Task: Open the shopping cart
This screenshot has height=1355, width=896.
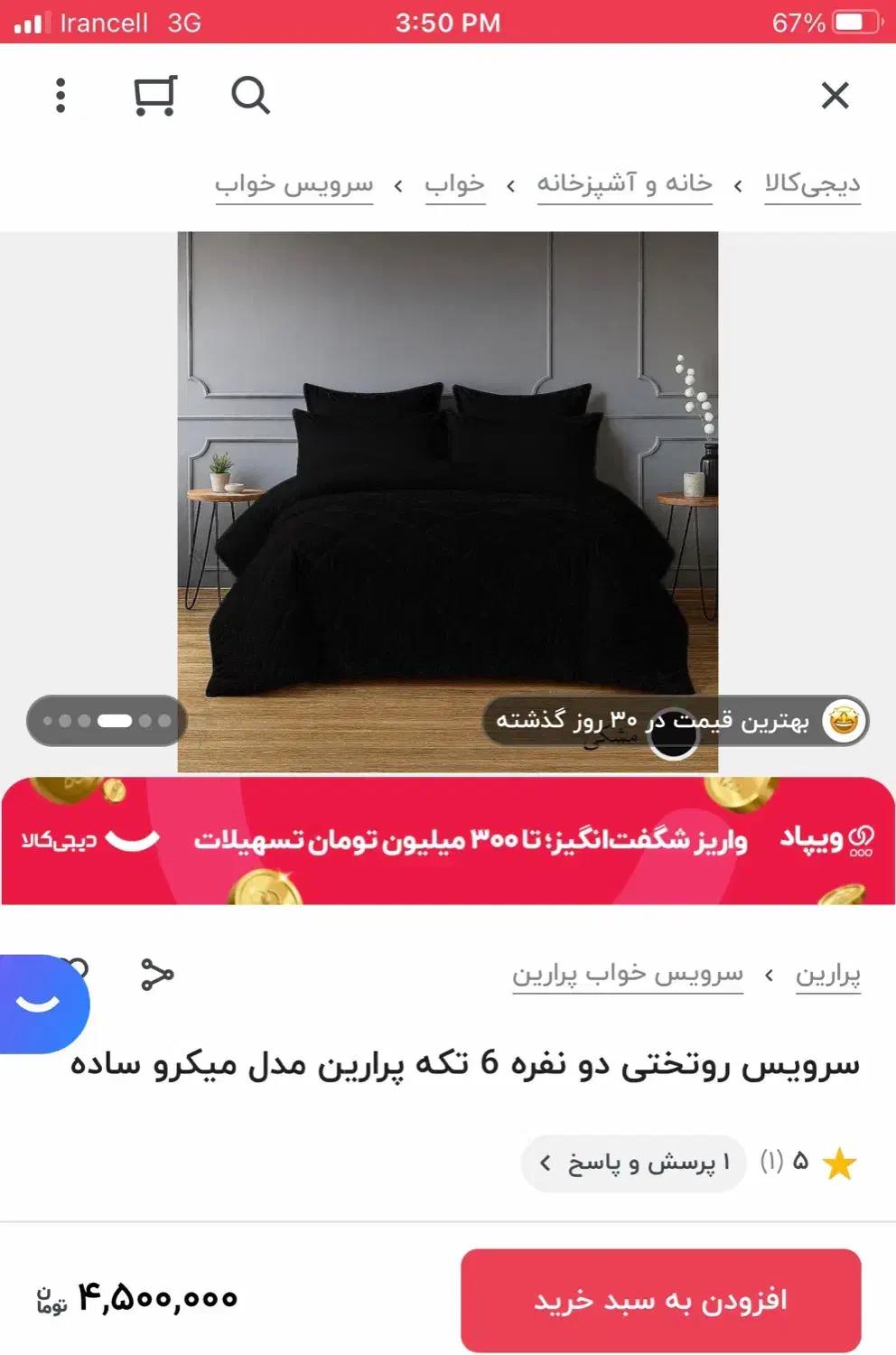Action: click(155, 95)
